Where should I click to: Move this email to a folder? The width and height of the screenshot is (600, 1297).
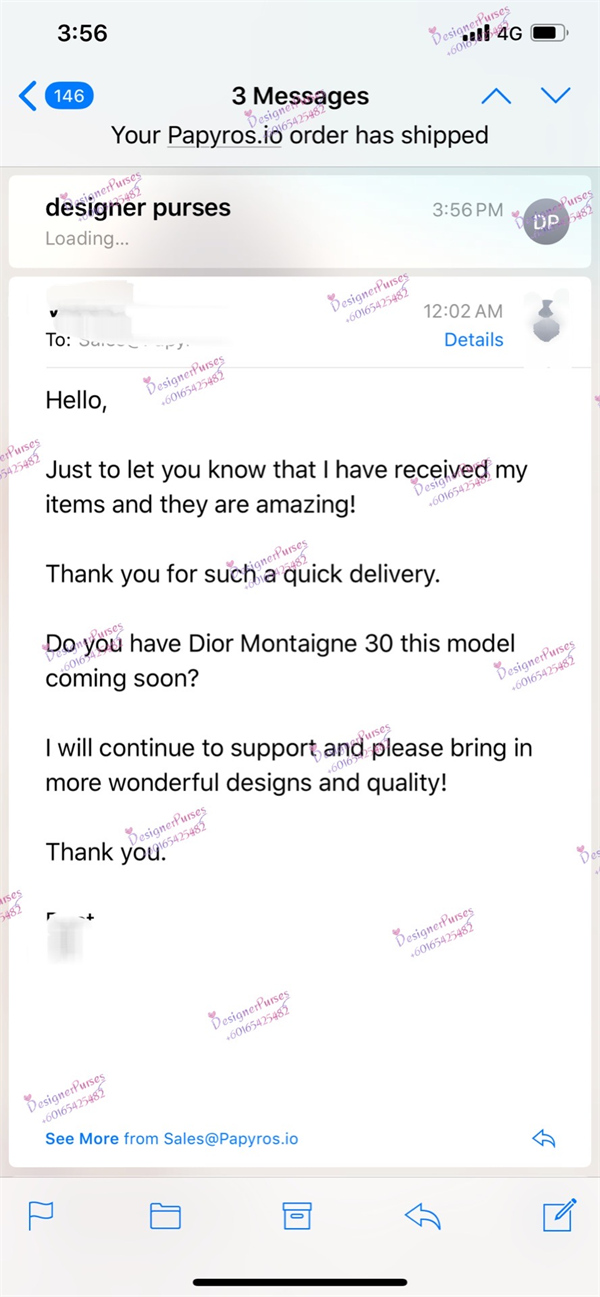click(165, 1215)
